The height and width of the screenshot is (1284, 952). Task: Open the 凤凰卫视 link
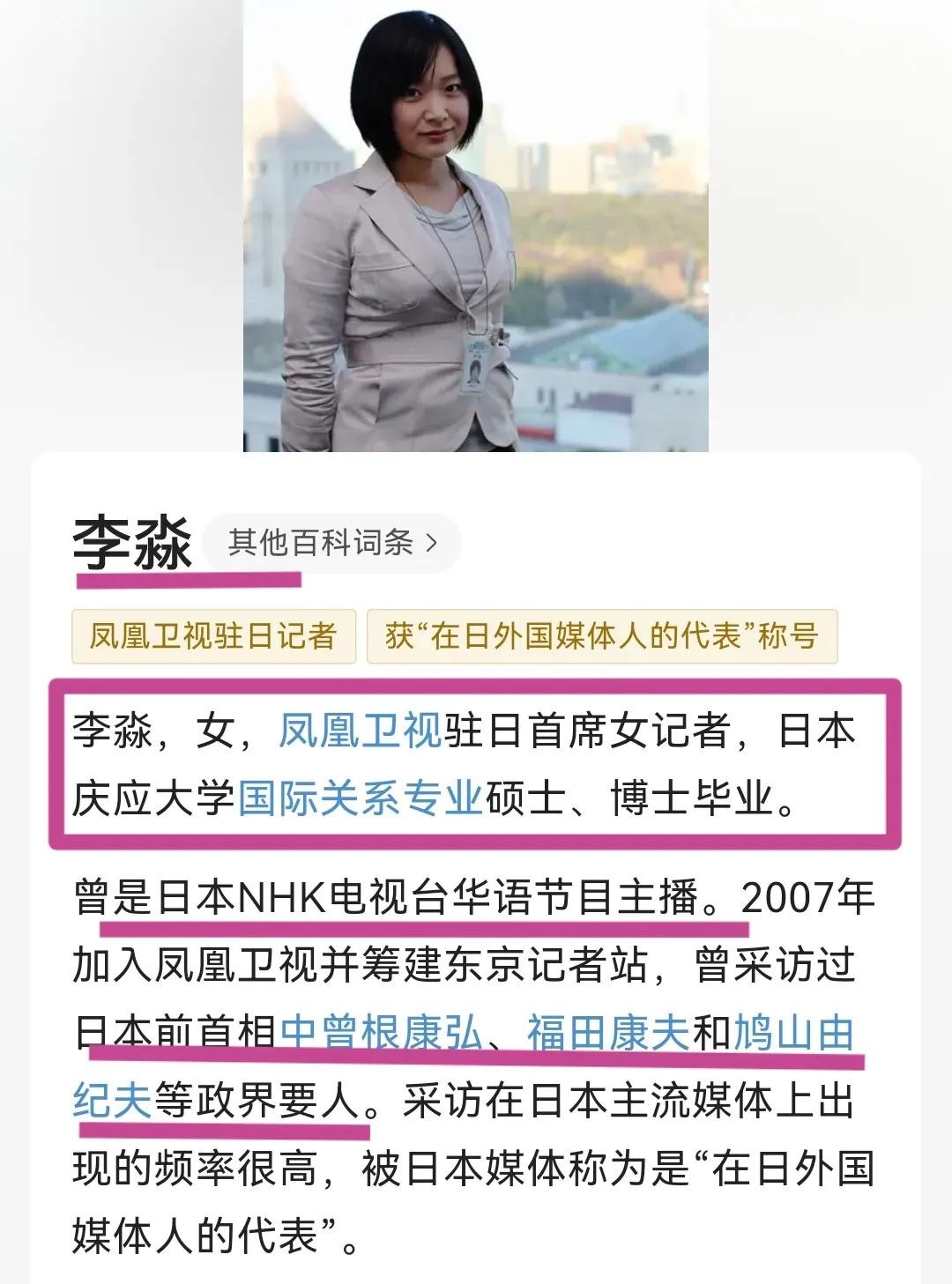pyautogui.click(x=360, y=731)
